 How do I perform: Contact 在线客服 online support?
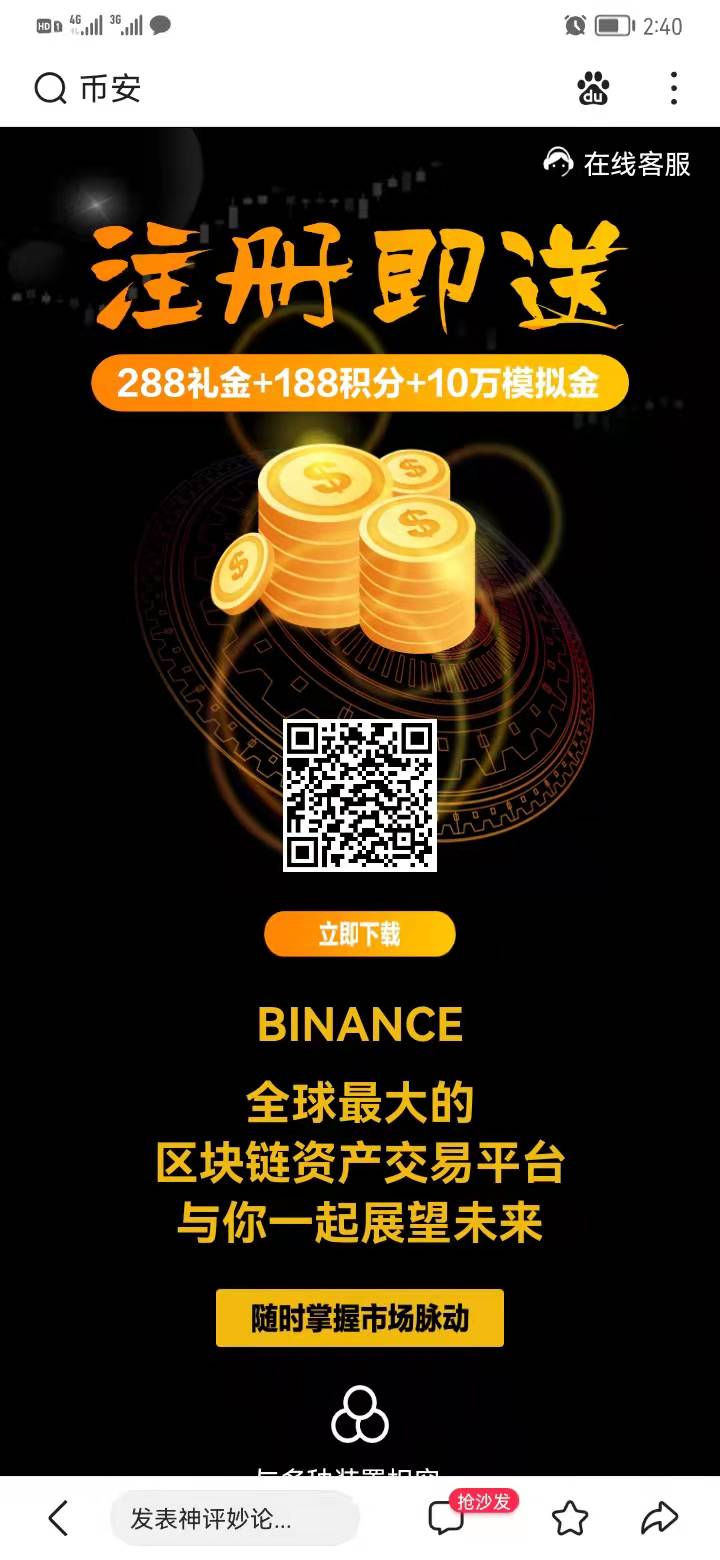618,163
